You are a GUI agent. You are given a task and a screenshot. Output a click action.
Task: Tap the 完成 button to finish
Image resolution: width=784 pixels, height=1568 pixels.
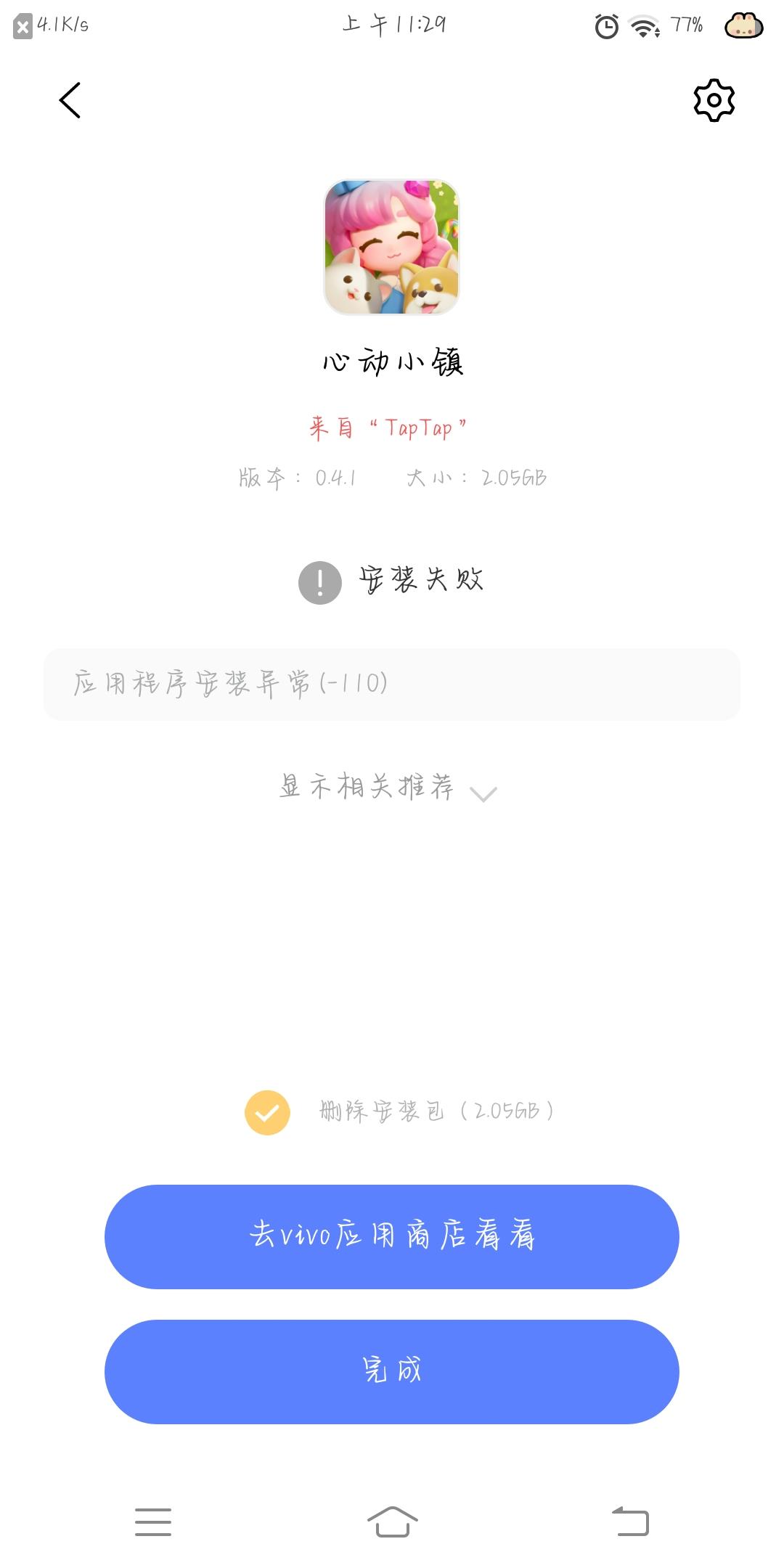click(x=392, y=1371)
